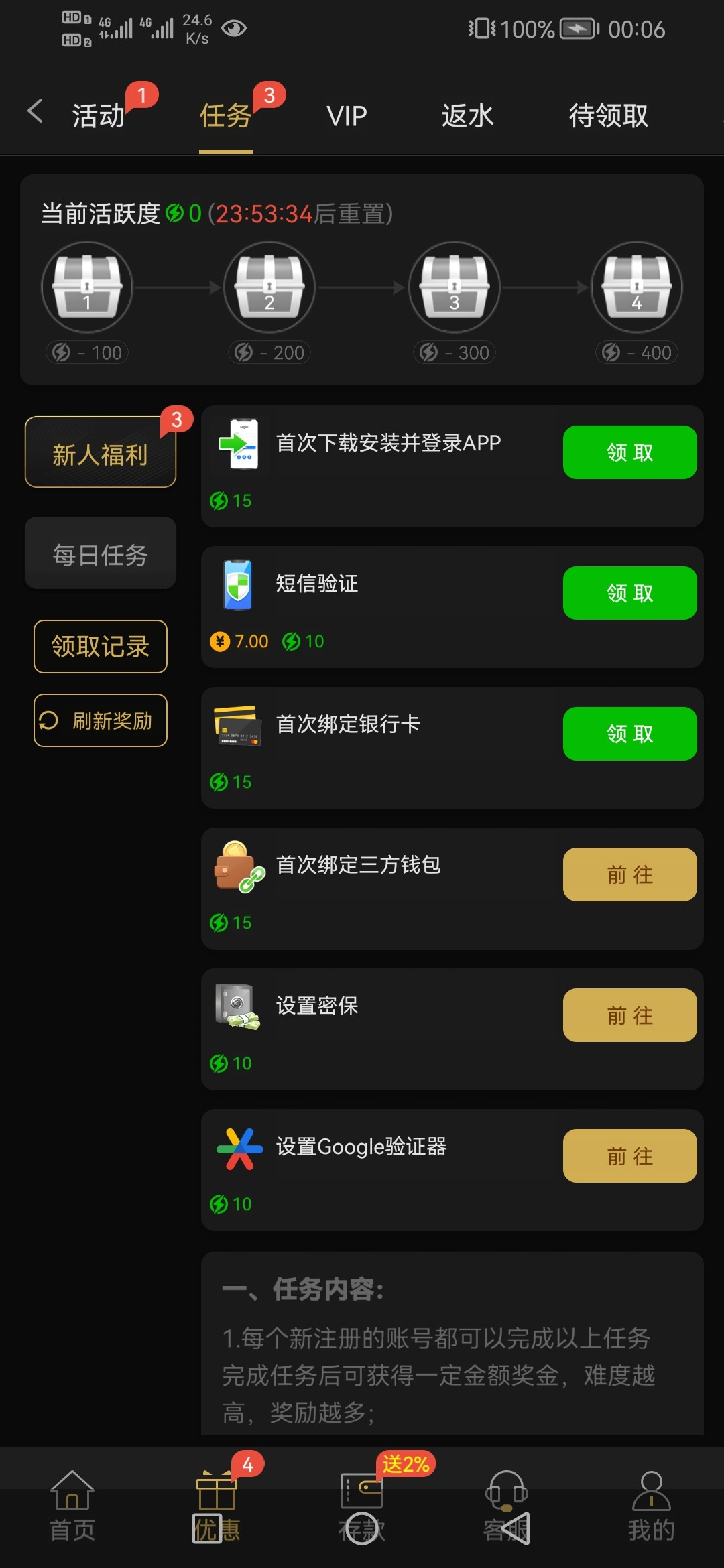Claim reward for 首次下载安装并登录APP
This screenshot has width=724, height=1568.
[x=629, y=452]
